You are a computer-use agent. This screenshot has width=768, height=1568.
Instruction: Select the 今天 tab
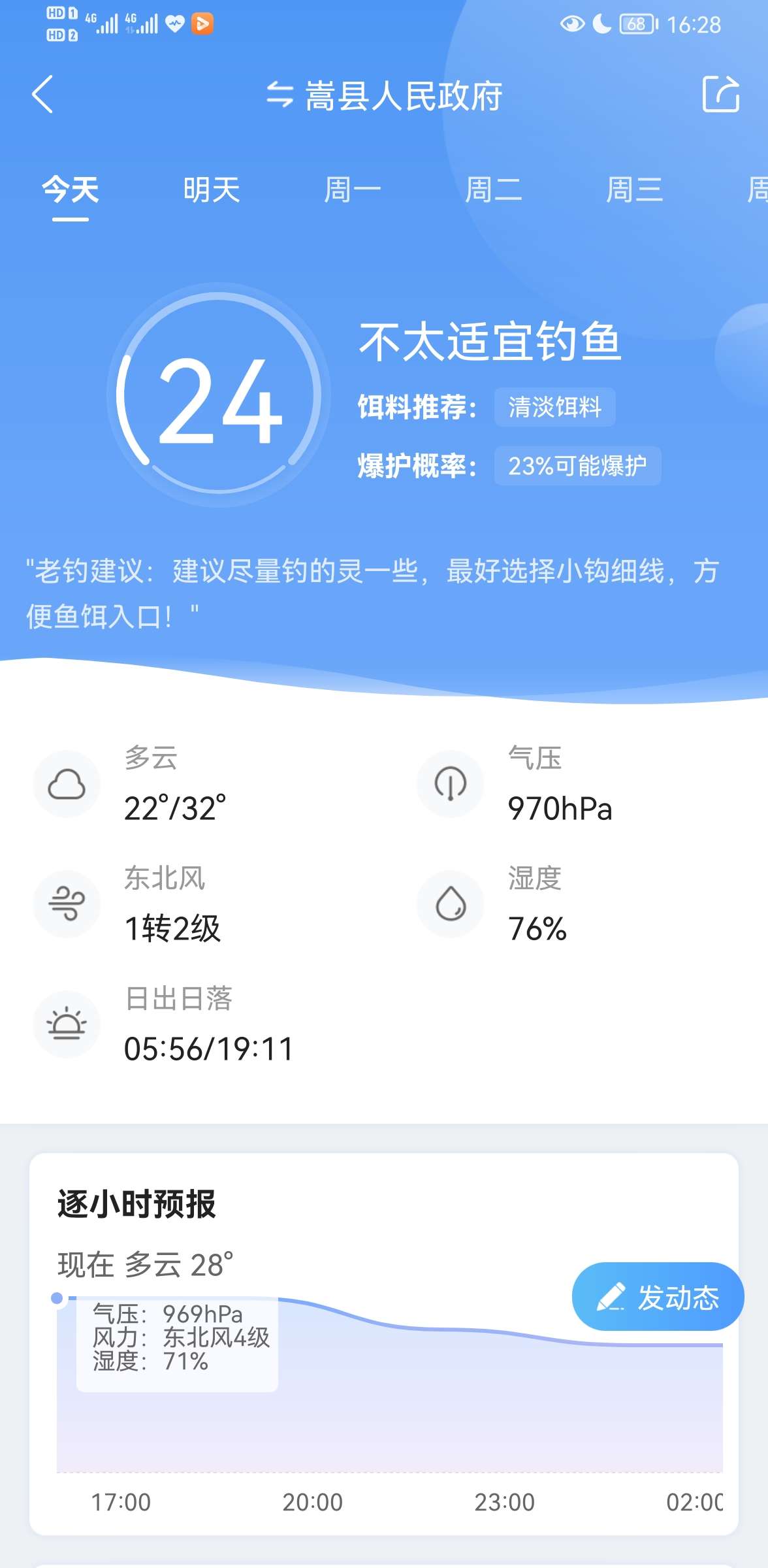pyautogui.click(x=71, y=191)
